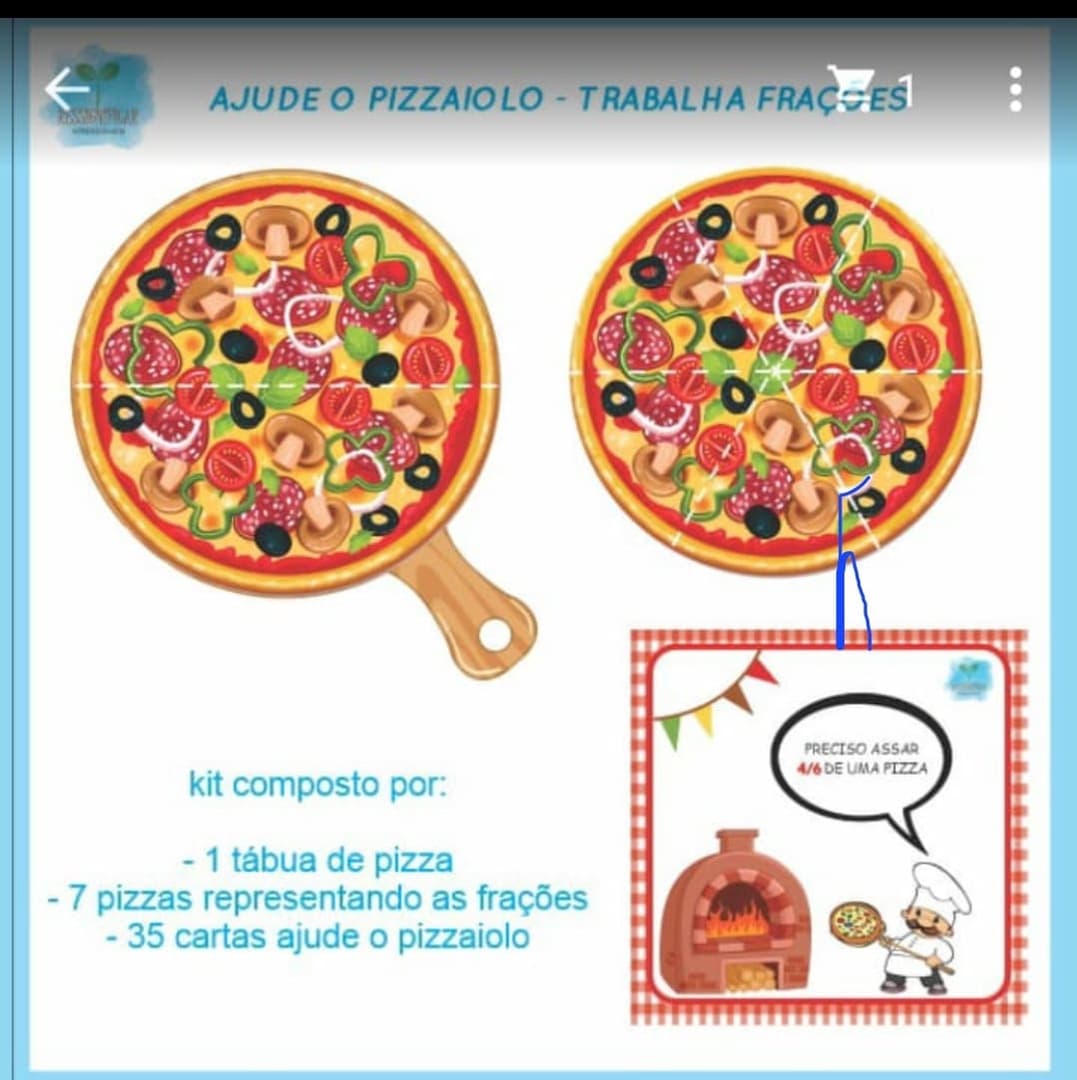Go back using the top-left arrow
Image resolution: width=1077 pixels, height=1080 pixels.
pyautogui.click(x=65, y=90)
